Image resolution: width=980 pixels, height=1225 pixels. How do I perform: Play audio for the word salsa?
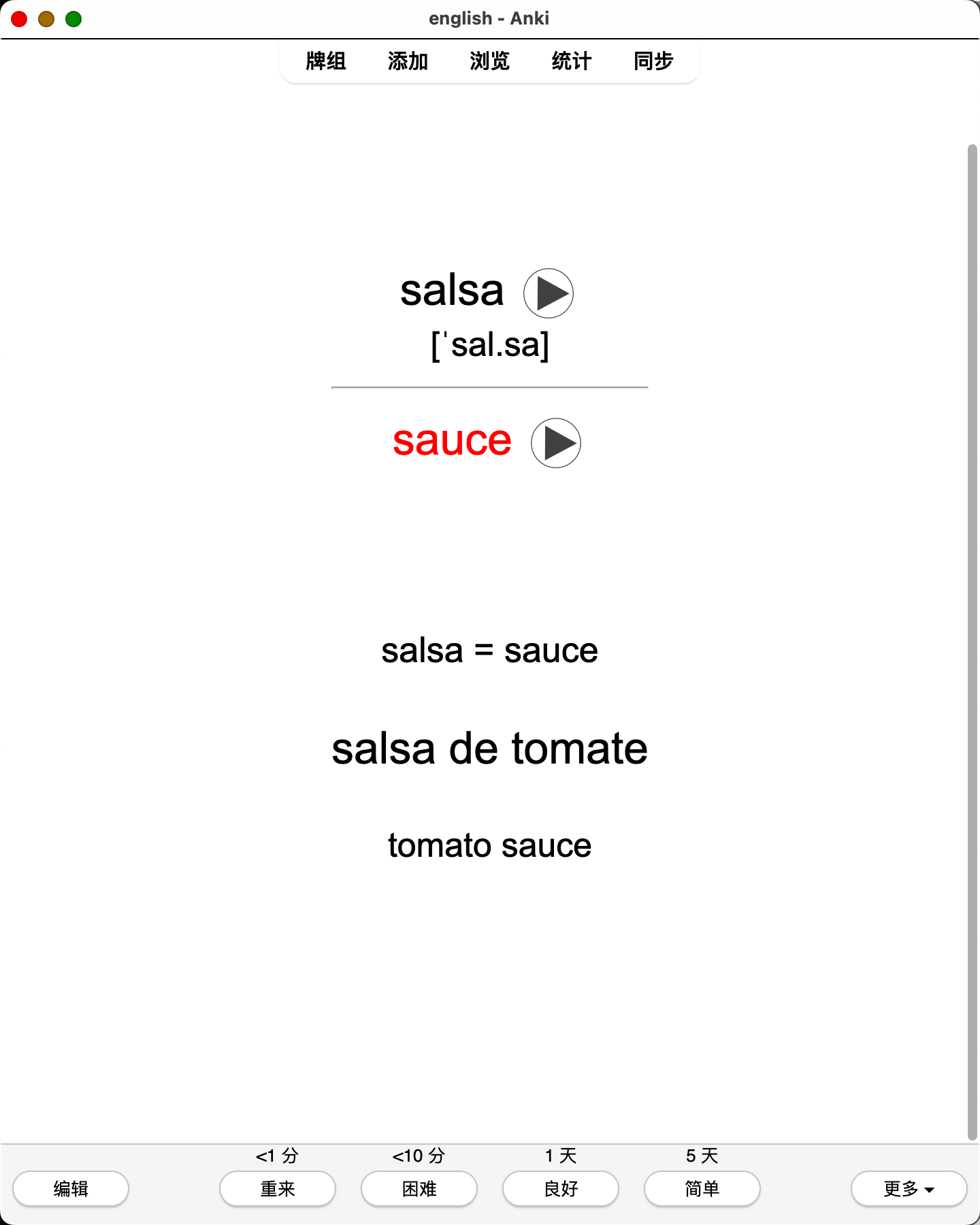click(548, 293)
